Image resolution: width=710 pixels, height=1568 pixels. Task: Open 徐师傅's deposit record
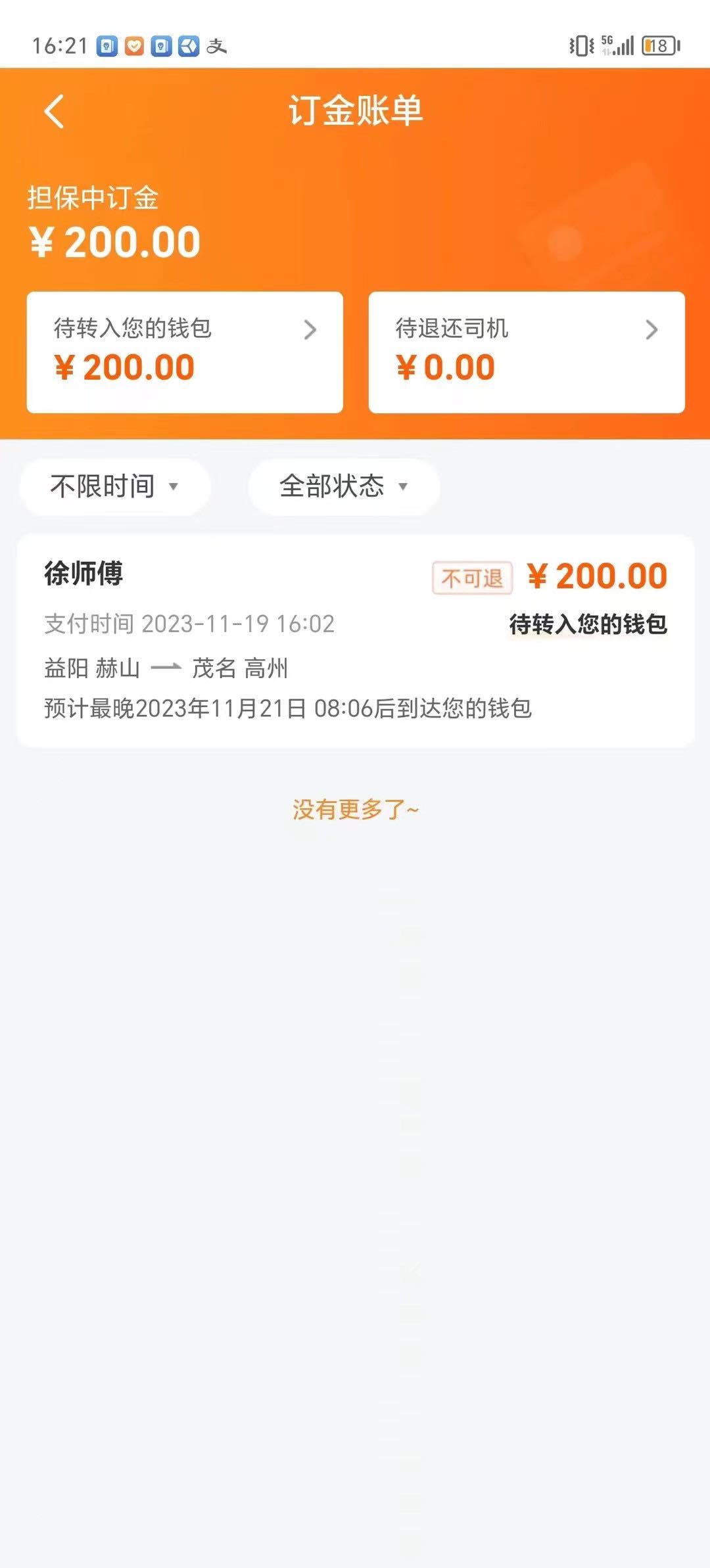[356, 641]
